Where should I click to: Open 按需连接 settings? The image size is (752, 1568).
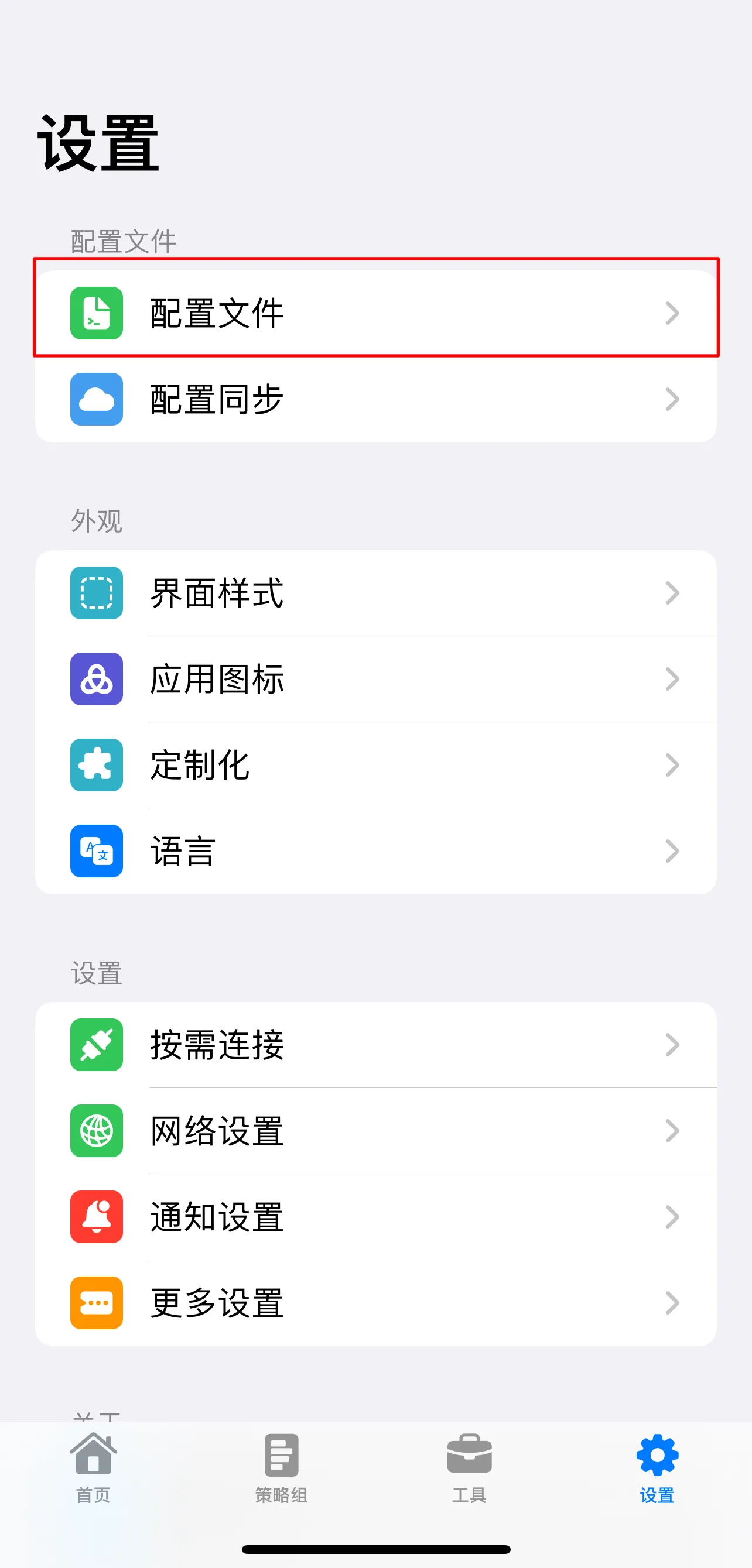coord(375,1045)
